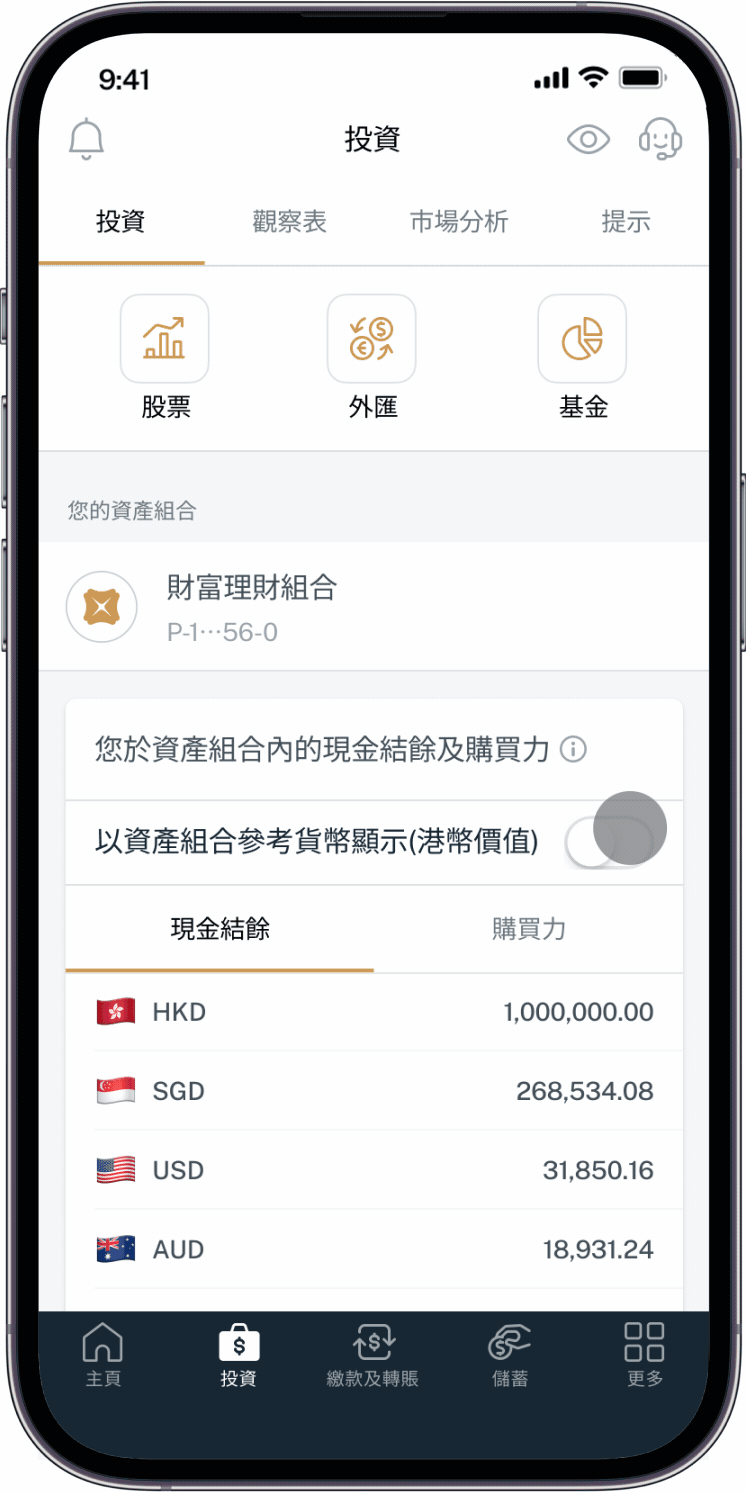This screenshot has width=746, height=1492.
Task: Open 儲蓄 in the bottom bar
Action: coord(509,1354)
